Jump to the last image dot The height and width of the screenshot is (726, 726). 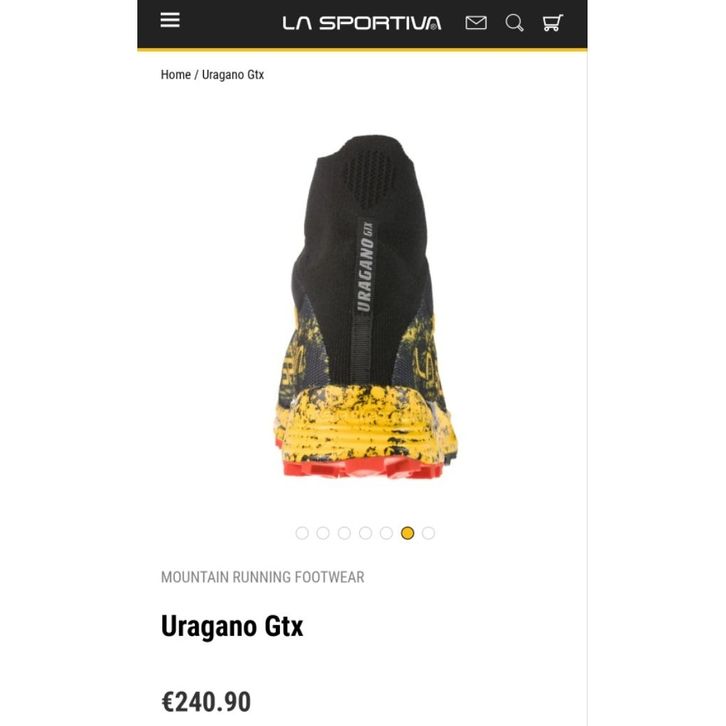(x=428, y=533)
